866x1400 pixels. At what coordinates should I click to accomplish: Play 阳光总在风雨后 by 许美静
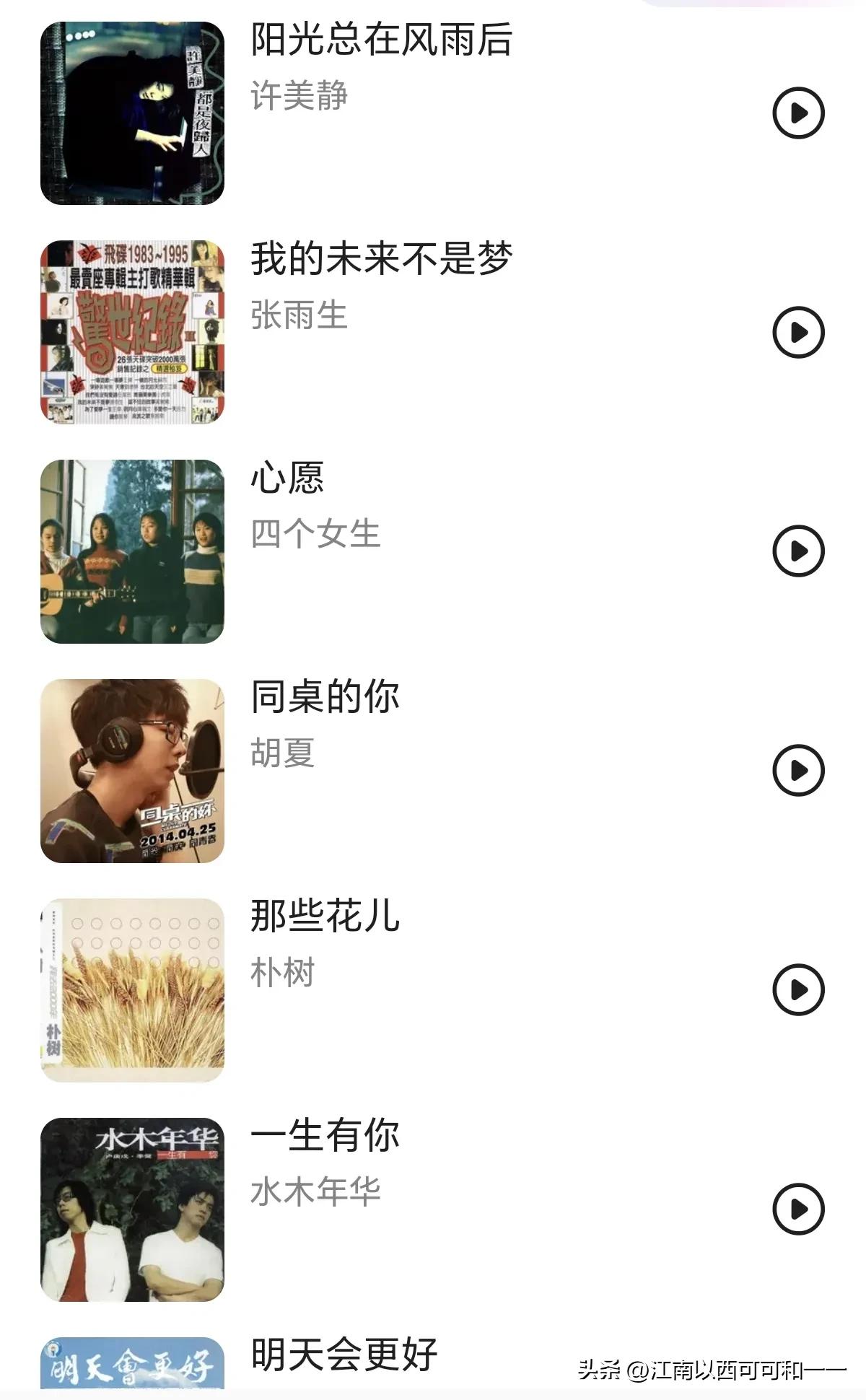pos(798,113)
